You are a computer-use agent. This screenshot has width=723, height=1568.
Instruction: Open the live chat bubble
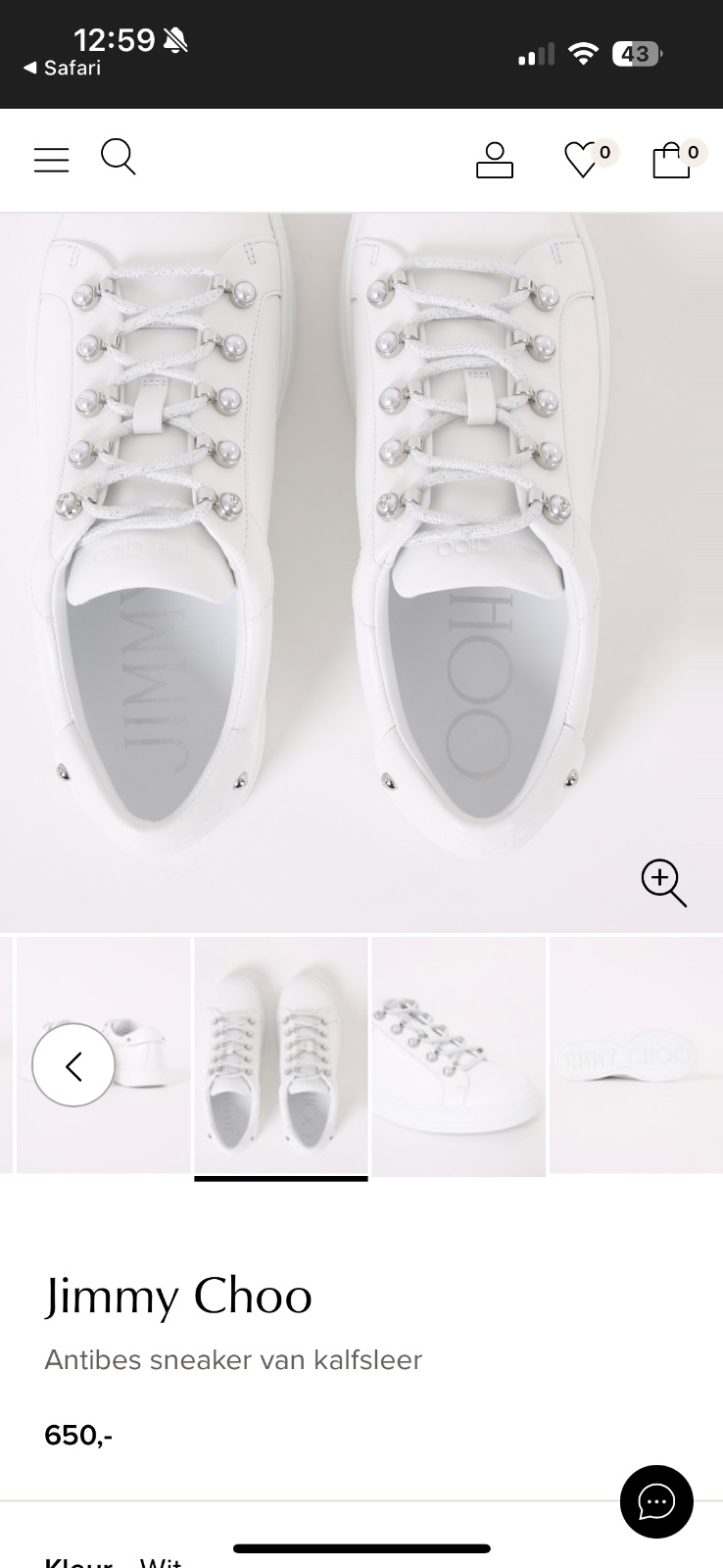pyautogui.click(x=656, y=1502)
